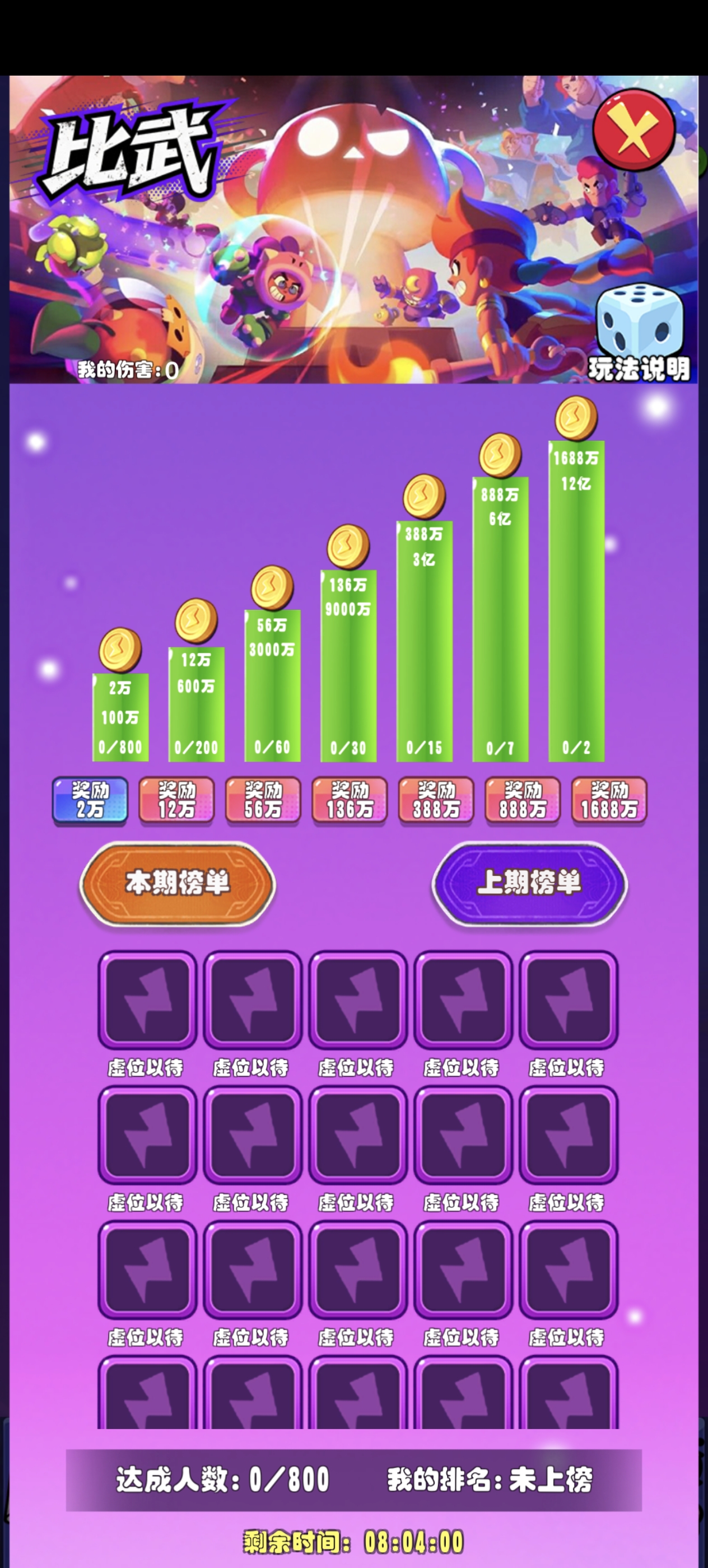Select the 奖励 1688万 reward tier
Viewport: 708px width, 1568px height.
coord(609,800)
